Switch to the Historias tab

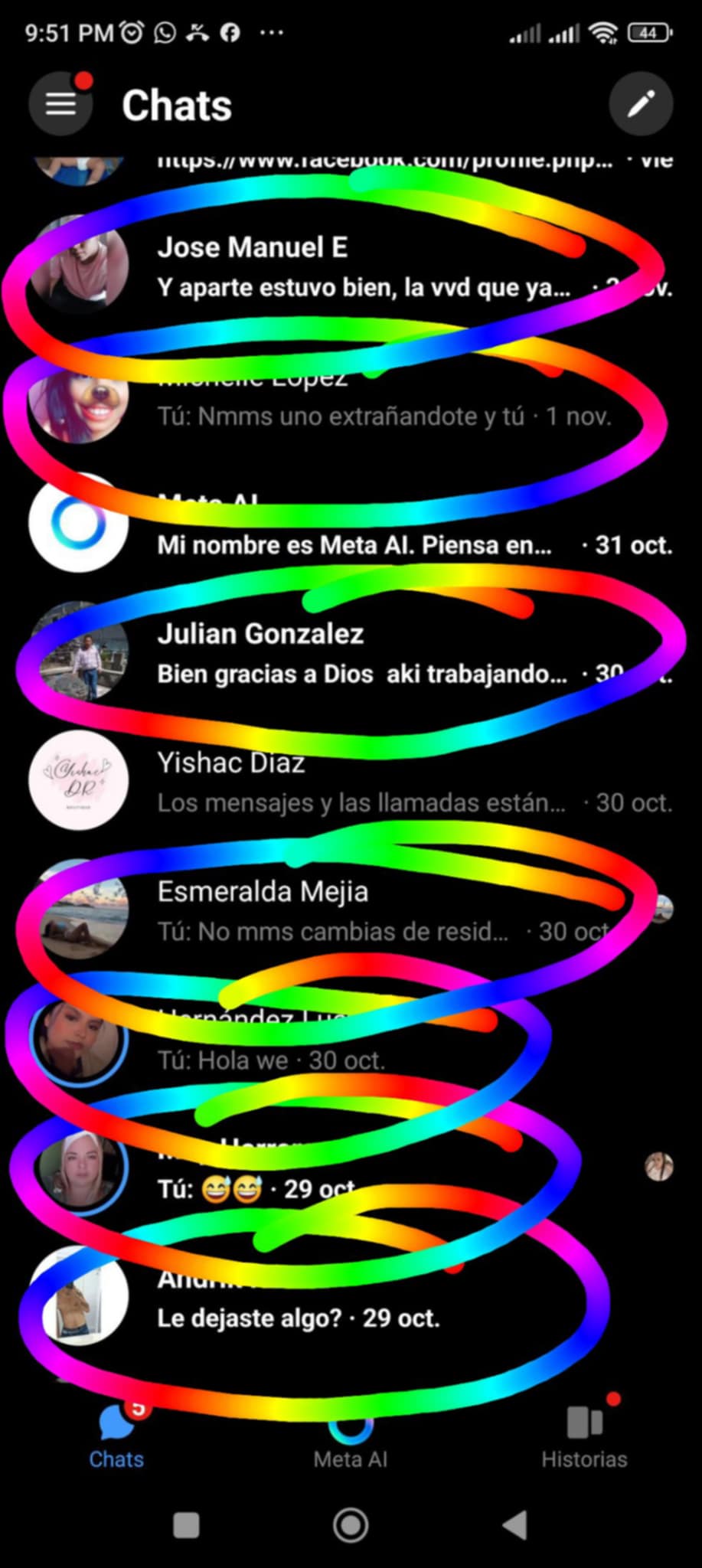584,1439
